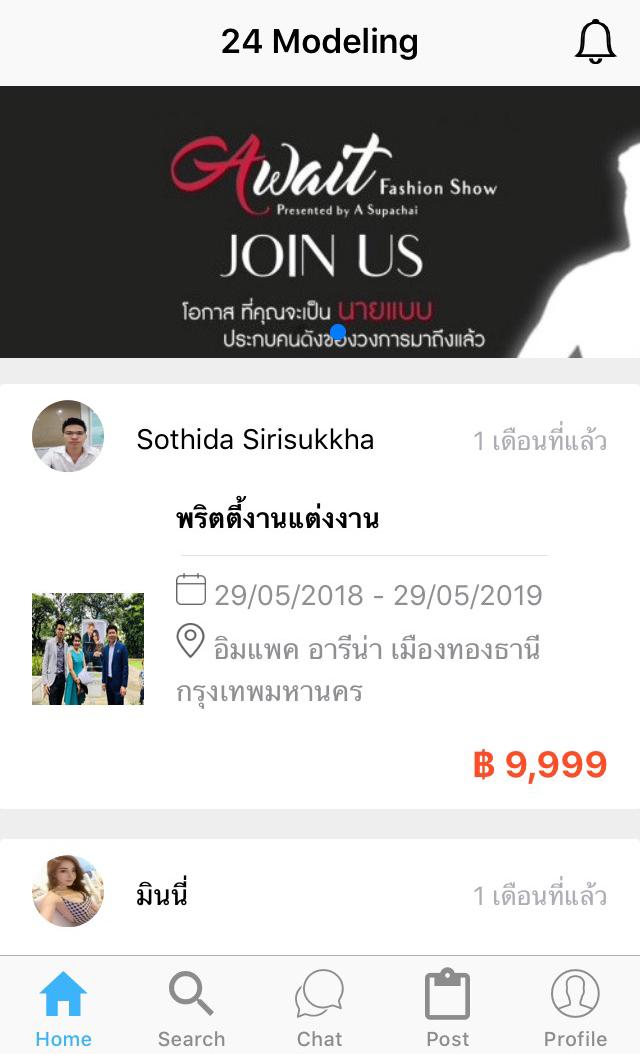Viewport: 640px width, 1054px height.
Task: Go to the Post tab
Action: tap(447, 1008)
